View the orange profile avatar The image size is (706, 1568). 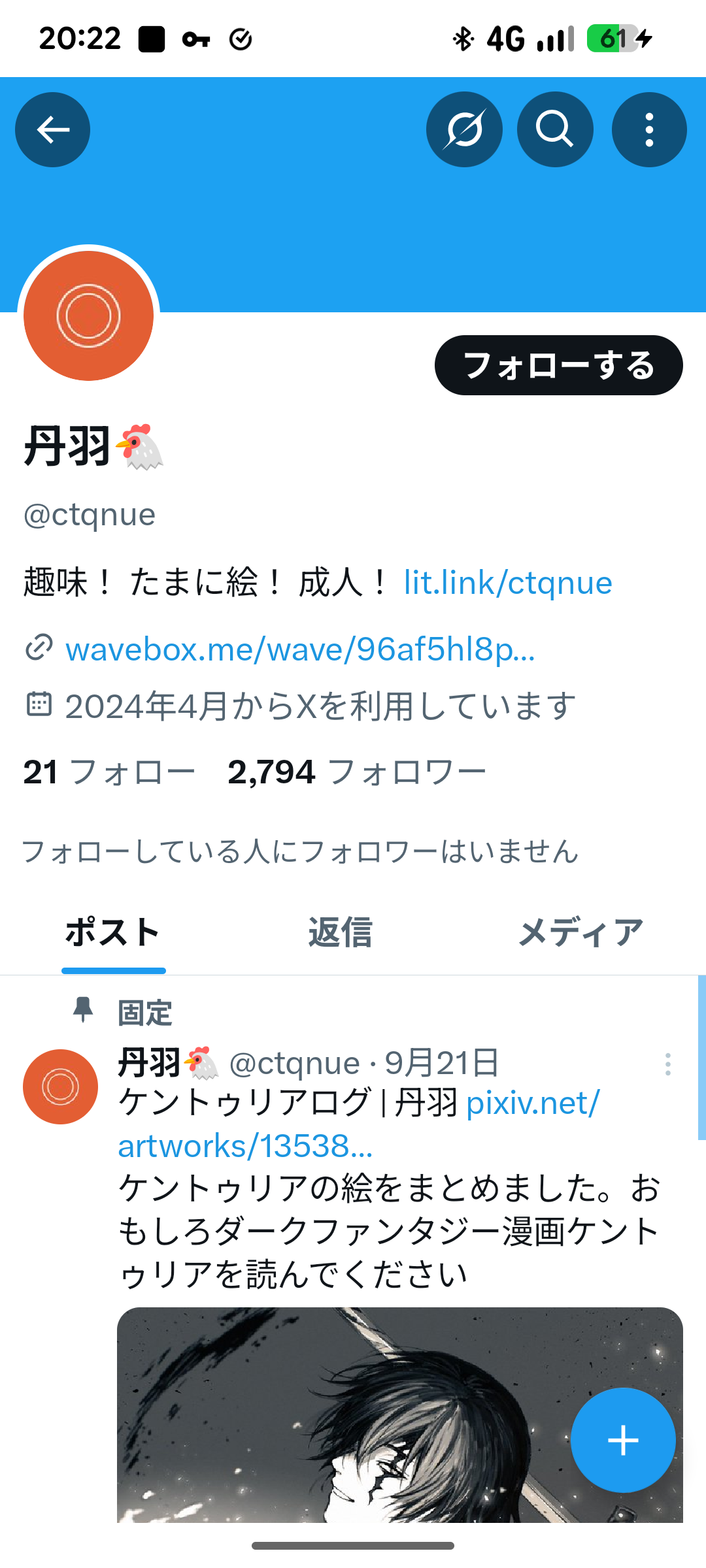pos(89,316)
